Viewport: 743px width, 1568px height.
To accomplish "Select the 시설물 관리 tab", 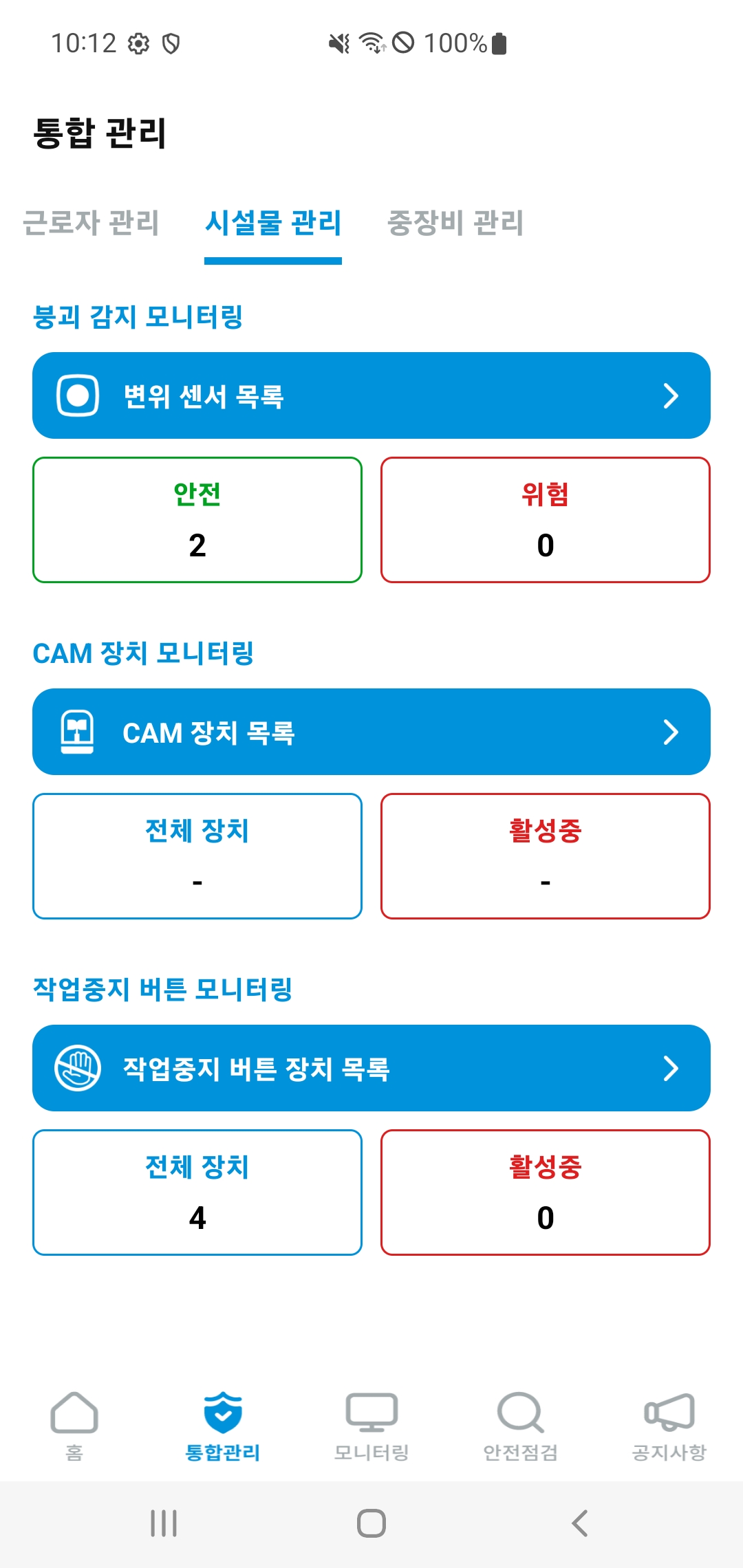I will point(273,223).
